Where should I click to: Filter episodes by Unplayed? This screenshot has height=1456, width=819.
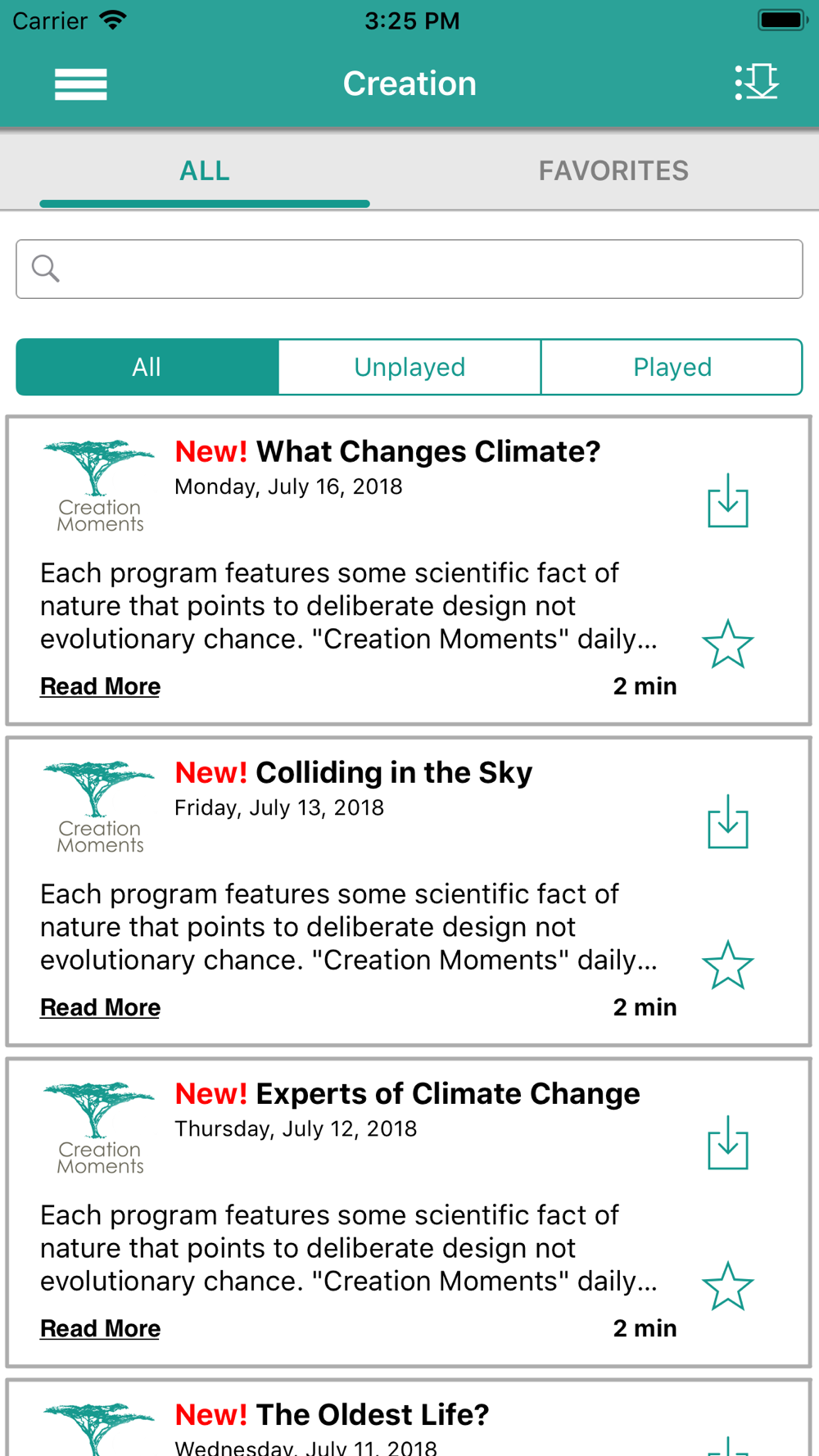pyautogui.click(x=409, y=367)
